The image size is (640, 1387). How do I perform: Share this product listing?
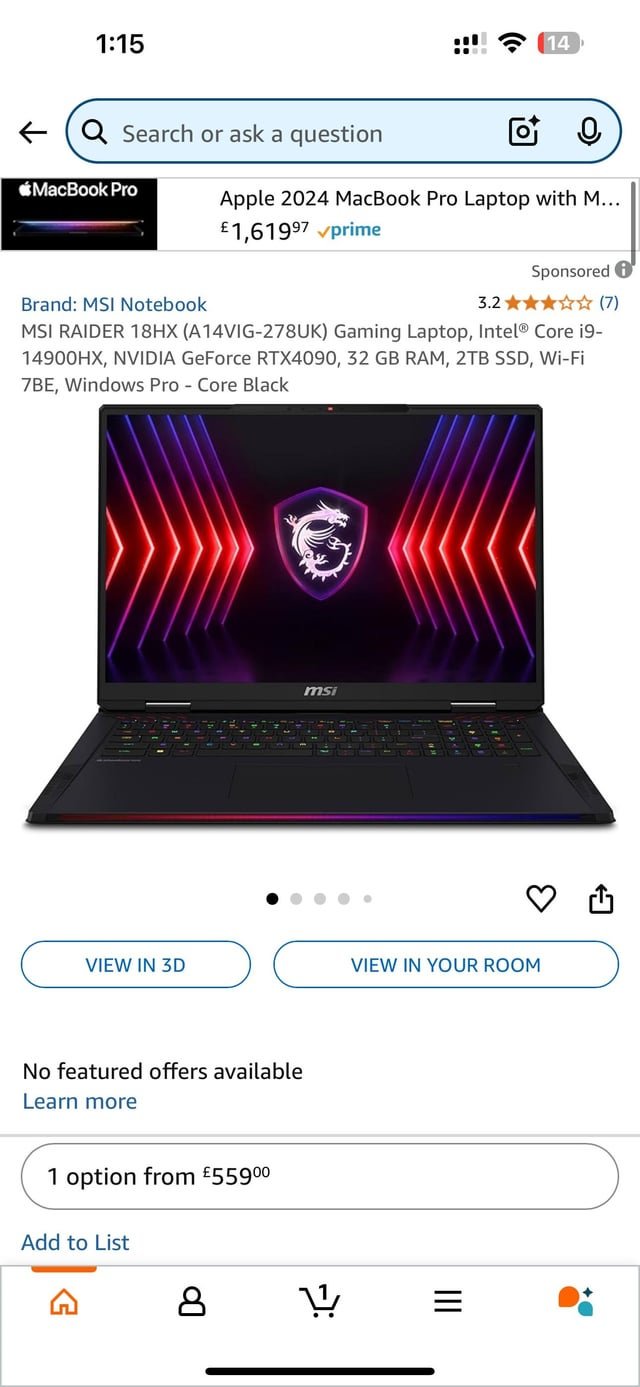(600, 899)
